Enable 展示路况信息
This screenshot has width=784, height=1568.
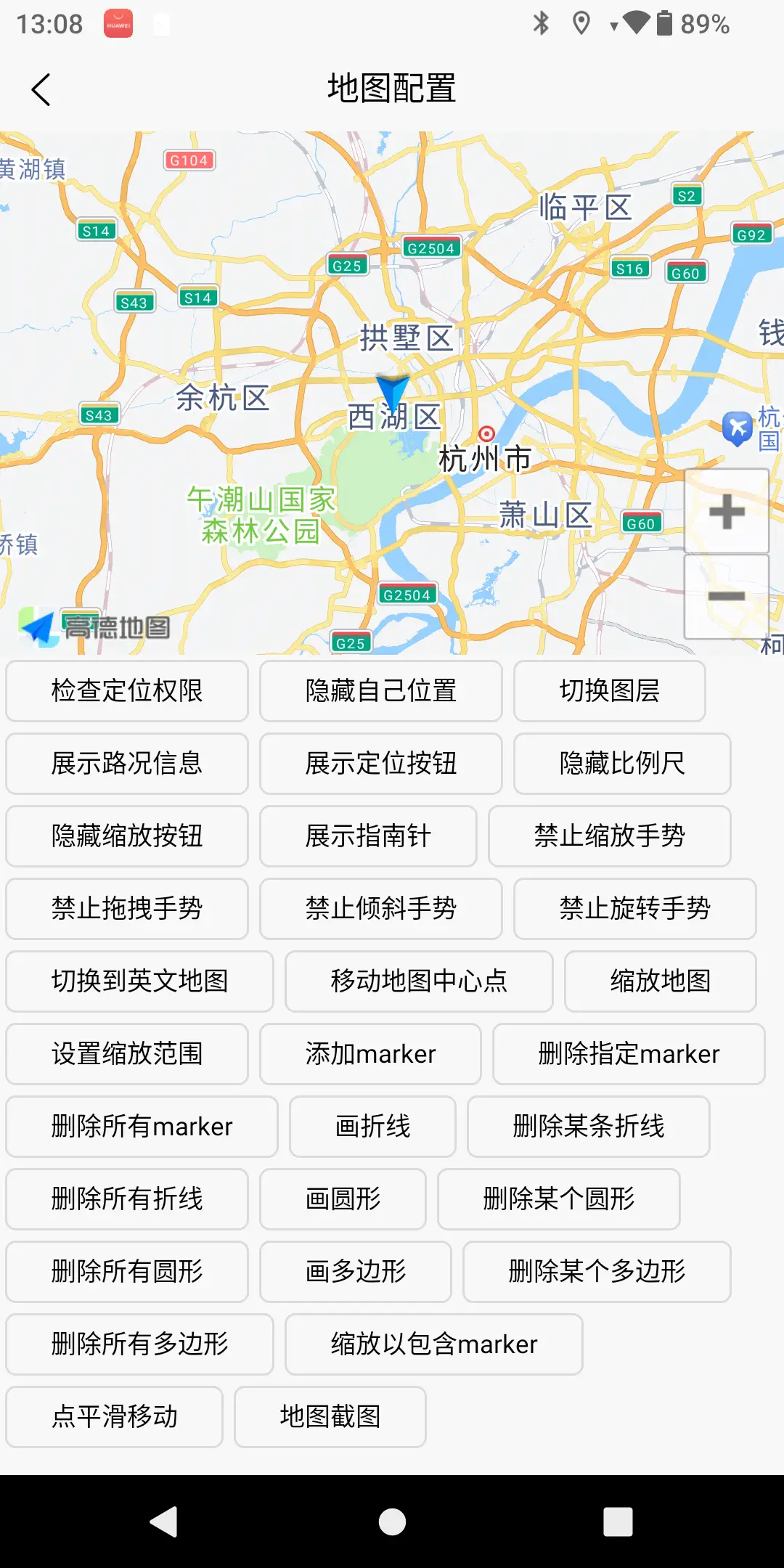tap(127, 764)
